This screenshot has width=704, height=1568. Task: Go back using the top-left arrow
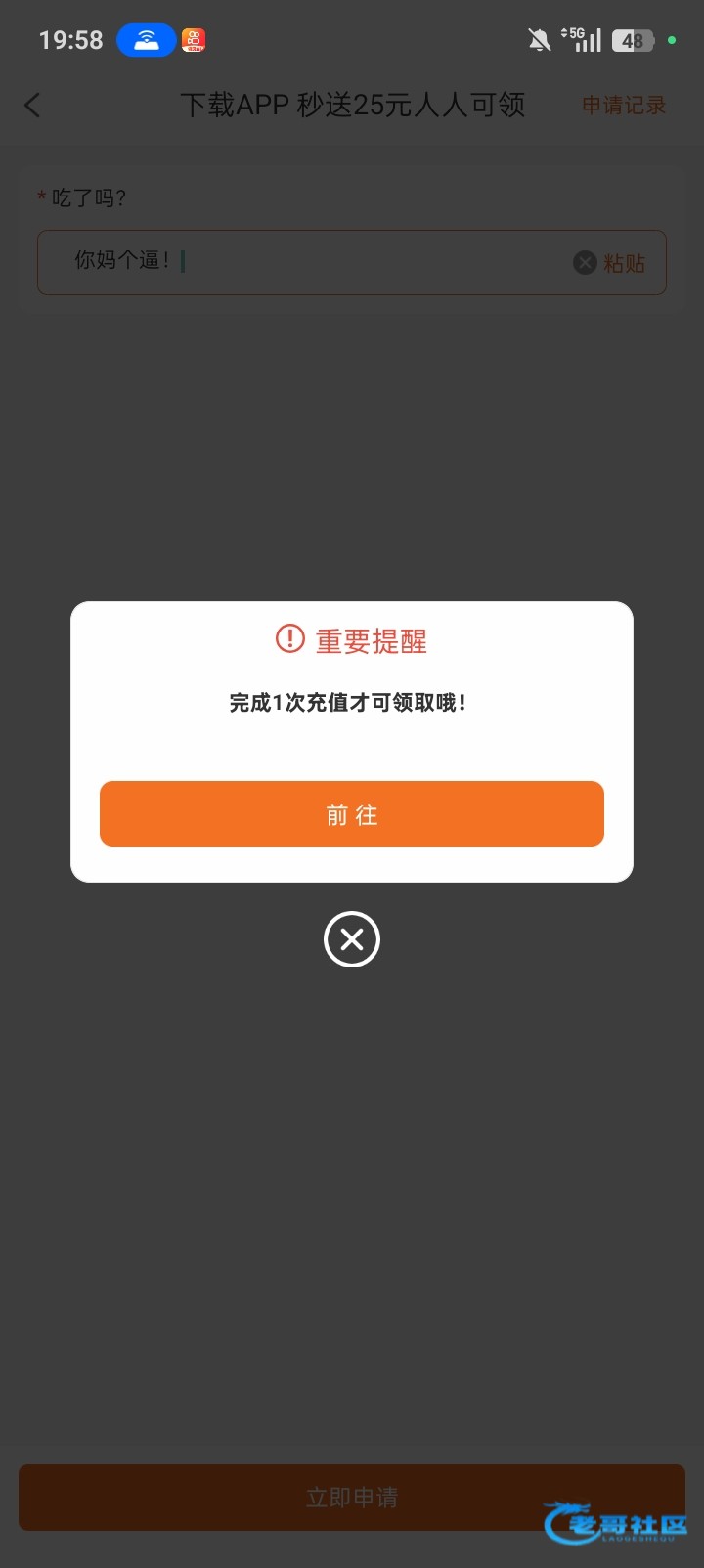32,106
